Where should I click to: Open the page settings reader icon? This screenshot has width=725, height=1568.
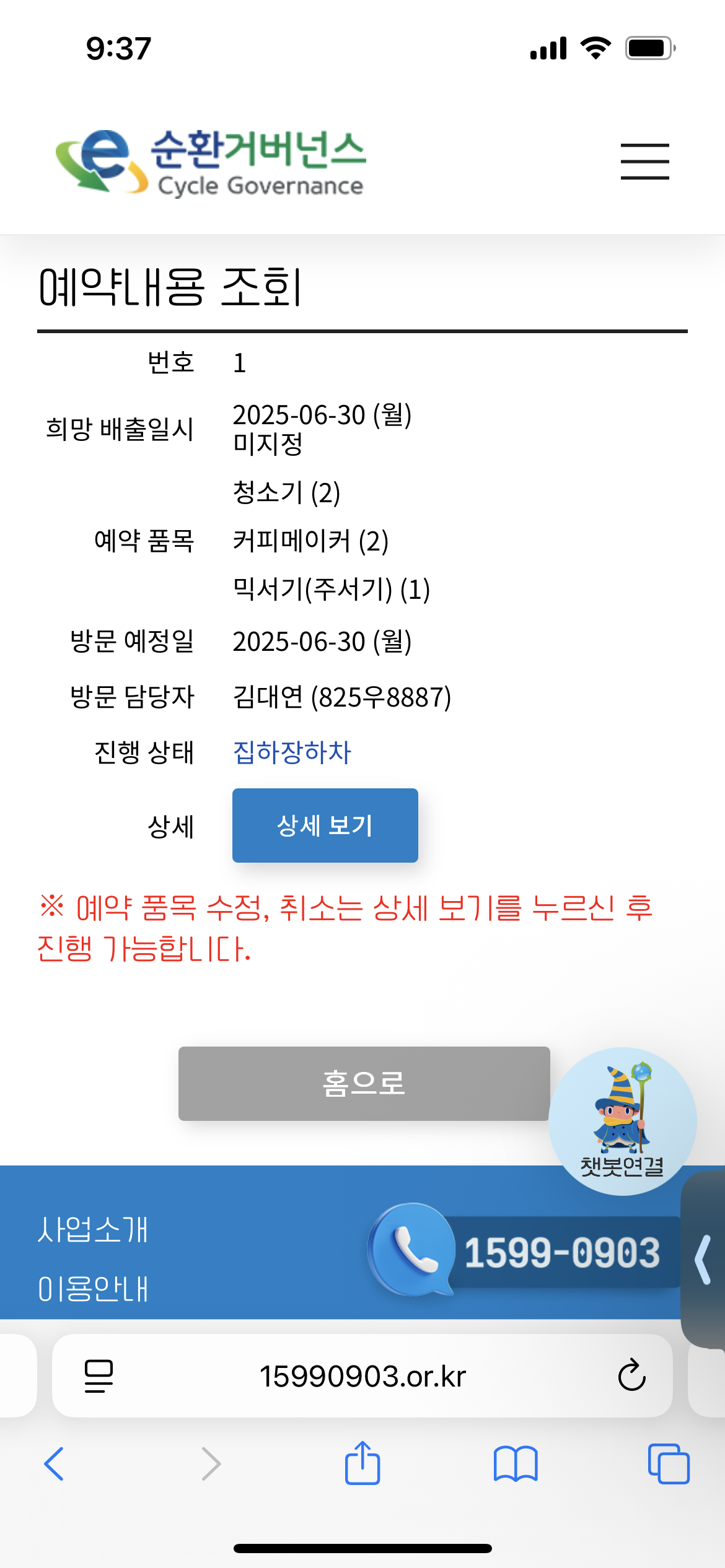[x=99, y=1376]
